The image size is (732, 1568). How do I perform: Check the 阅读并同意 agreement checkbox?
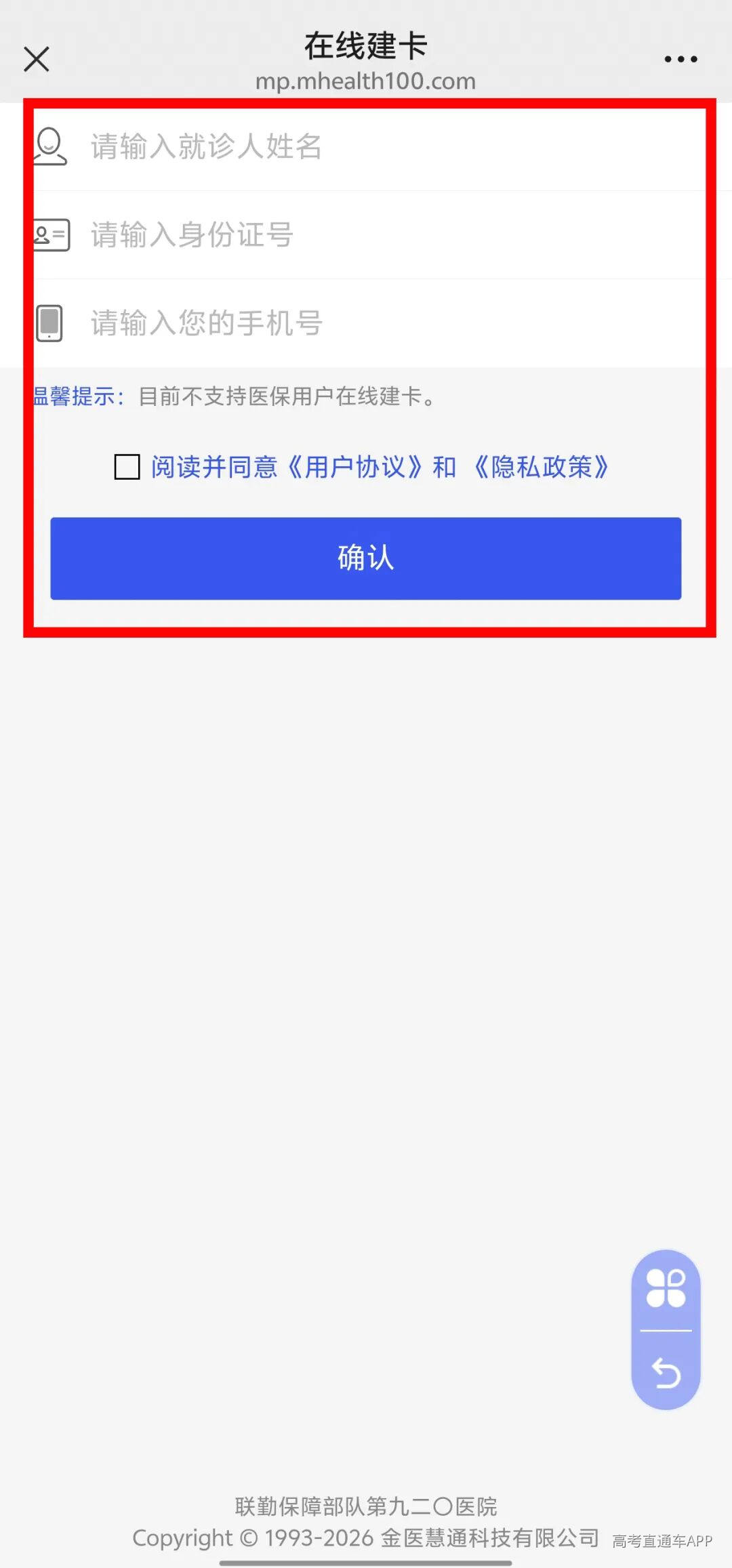pyautogui.click(x=127, y=467)
